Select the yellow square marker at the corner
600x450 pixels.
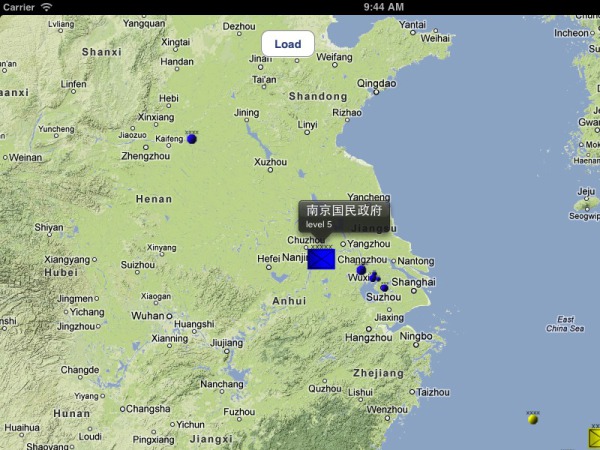[x=594, y=438]
